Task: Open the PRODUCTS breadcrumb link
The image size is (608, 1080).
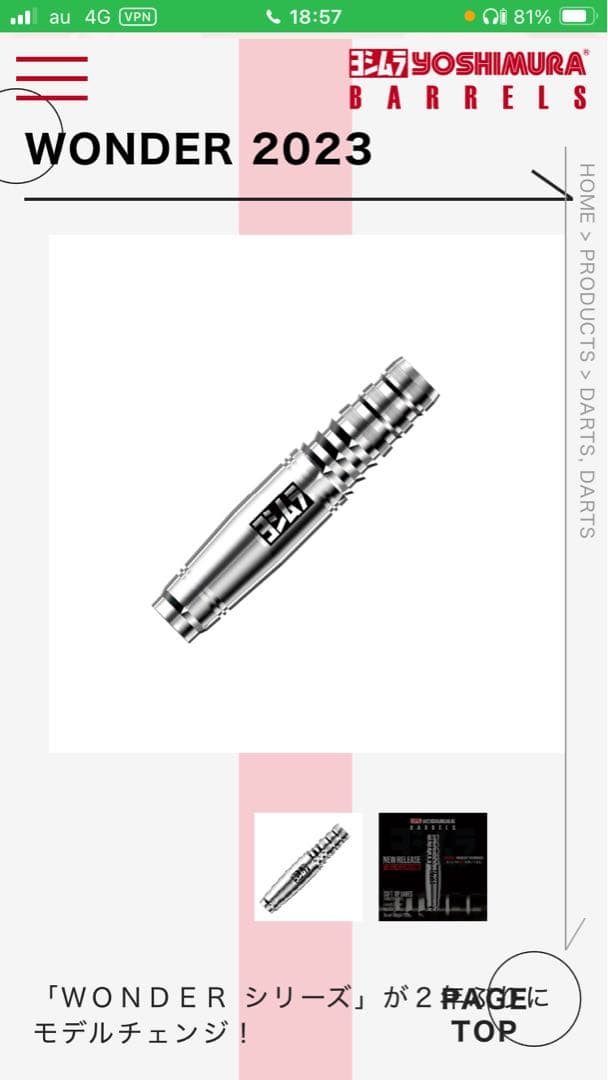Action: [587, 306]
